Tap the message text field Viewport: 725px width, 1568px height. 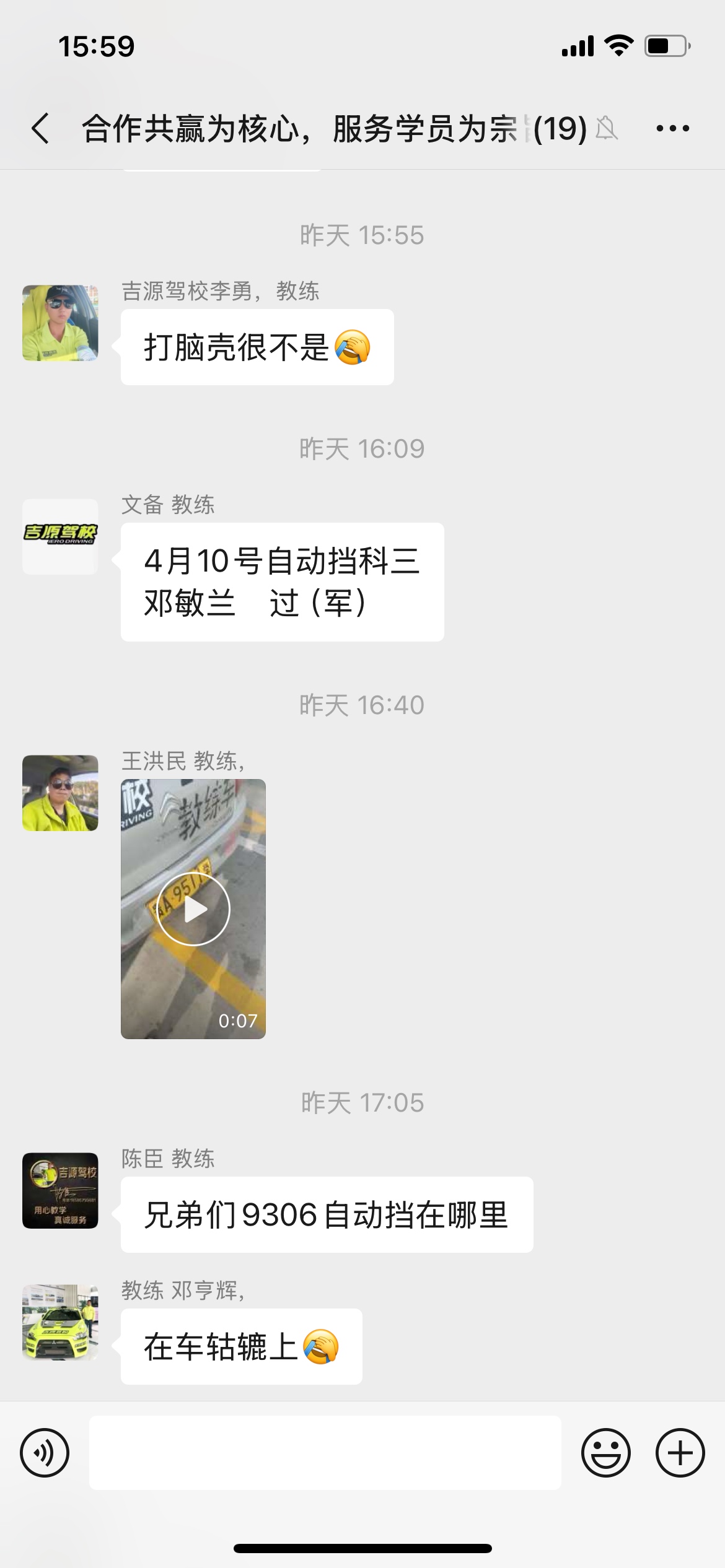pos(325,1452)
